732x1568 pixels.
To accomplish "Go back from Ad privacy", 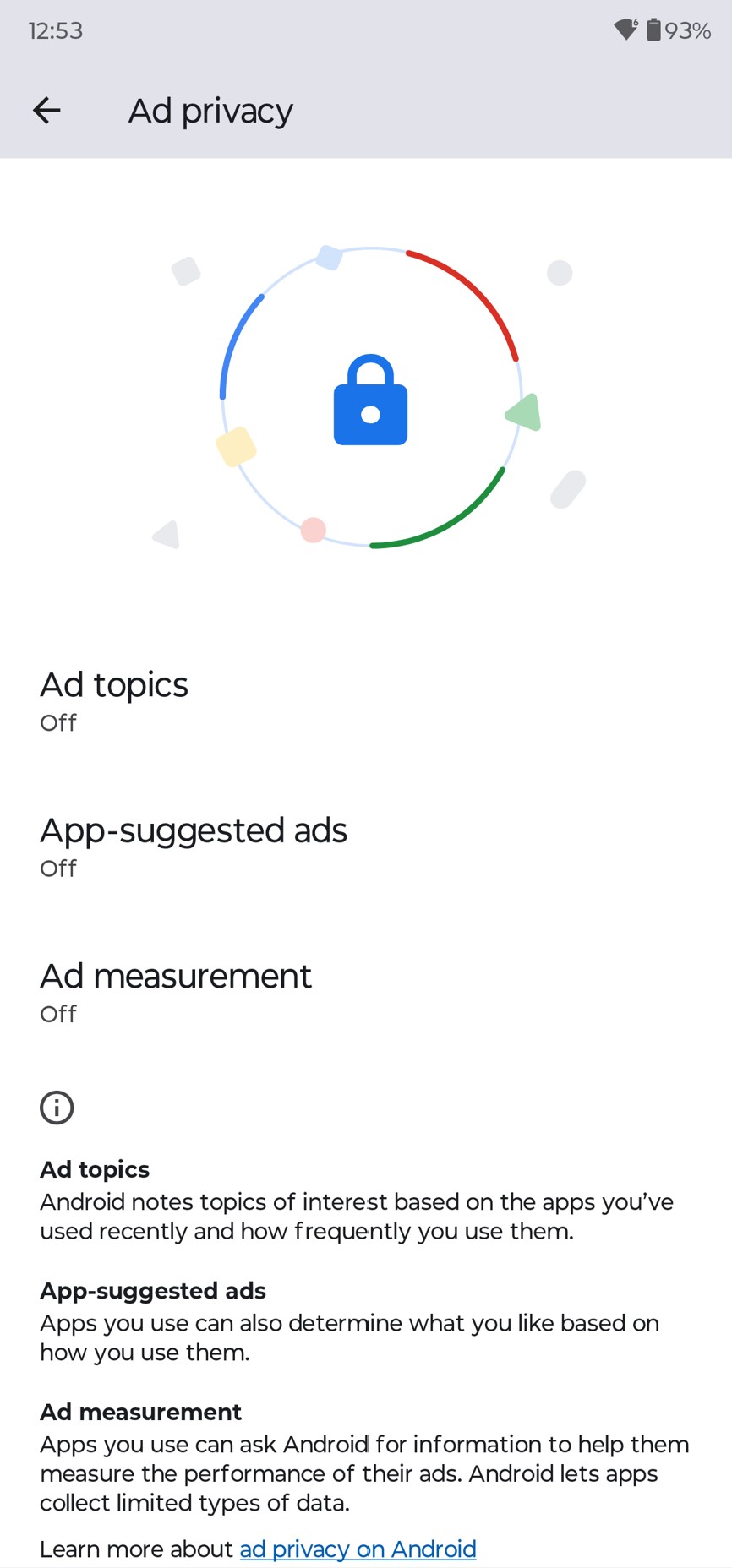I will point(47,110).
